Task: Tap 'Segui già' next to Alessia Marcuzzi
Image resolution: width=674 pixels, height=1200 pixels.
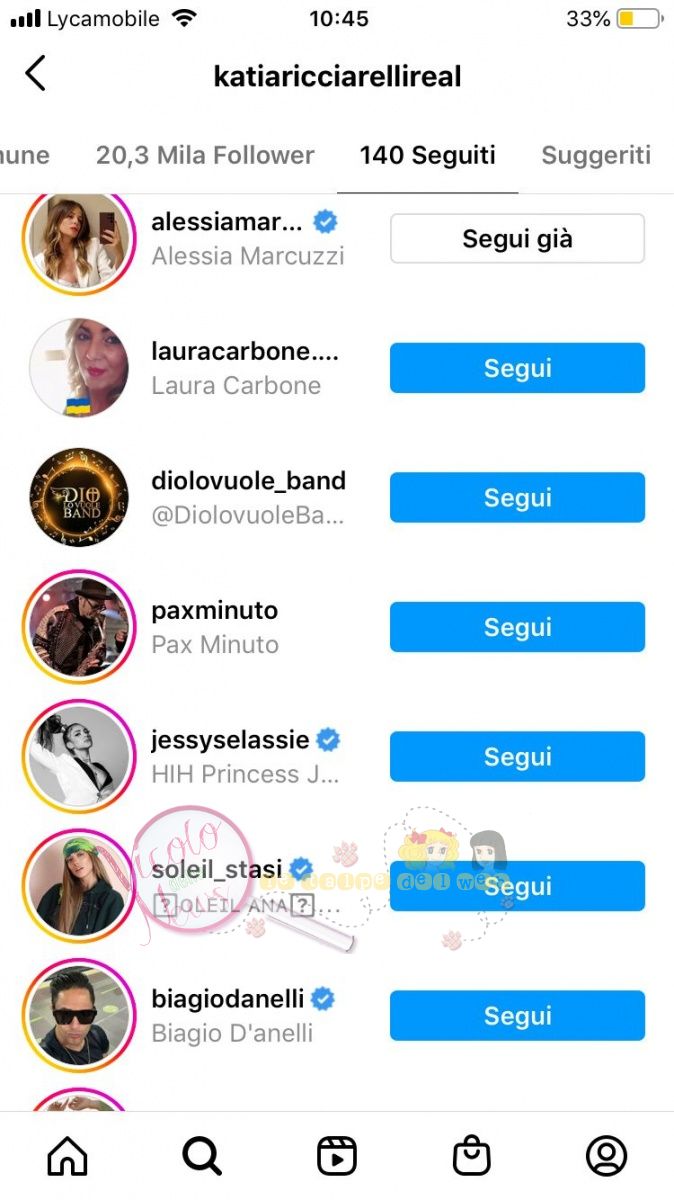Action: click(517, 239)
